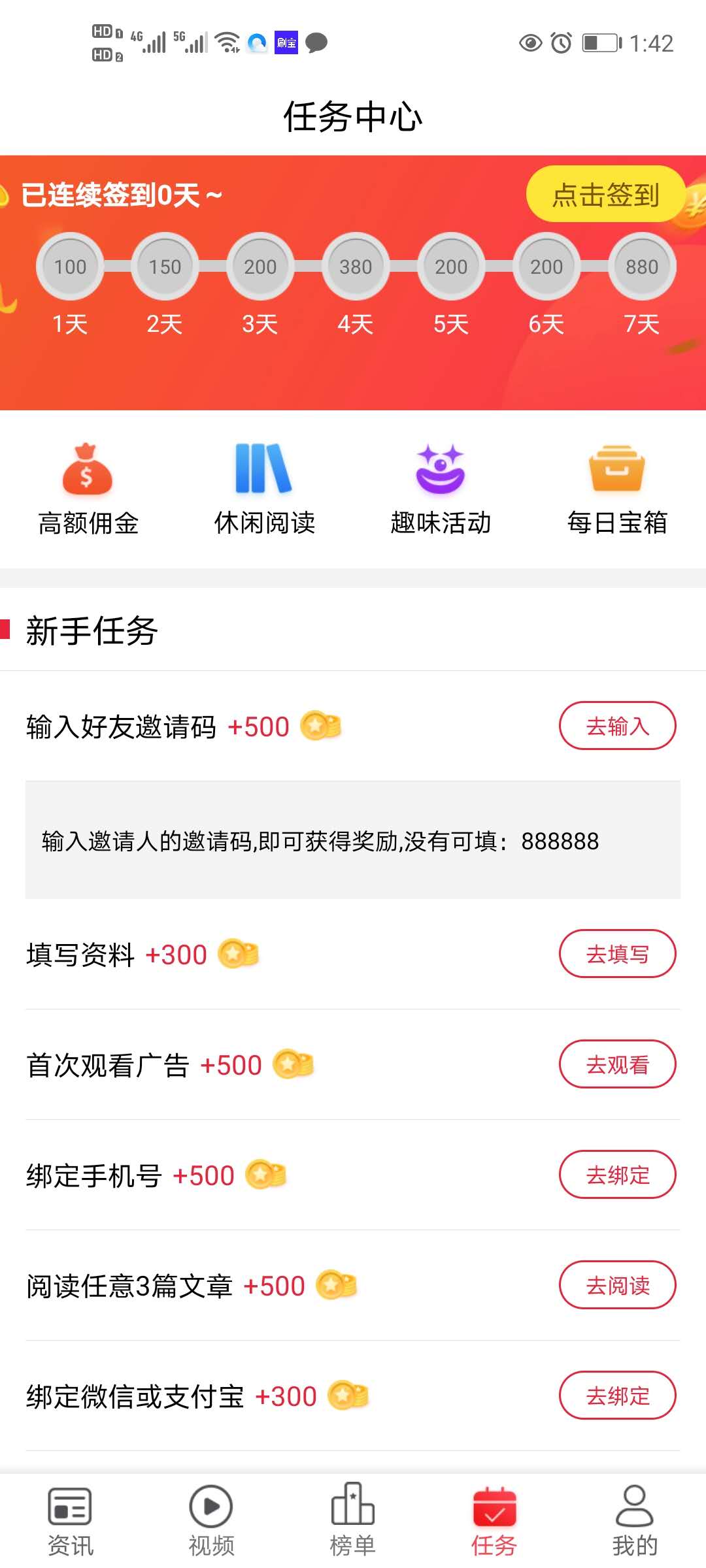Switch to the 榜单 tab
This screenshot has width=706, height=1568.
tap(353, 1521)
